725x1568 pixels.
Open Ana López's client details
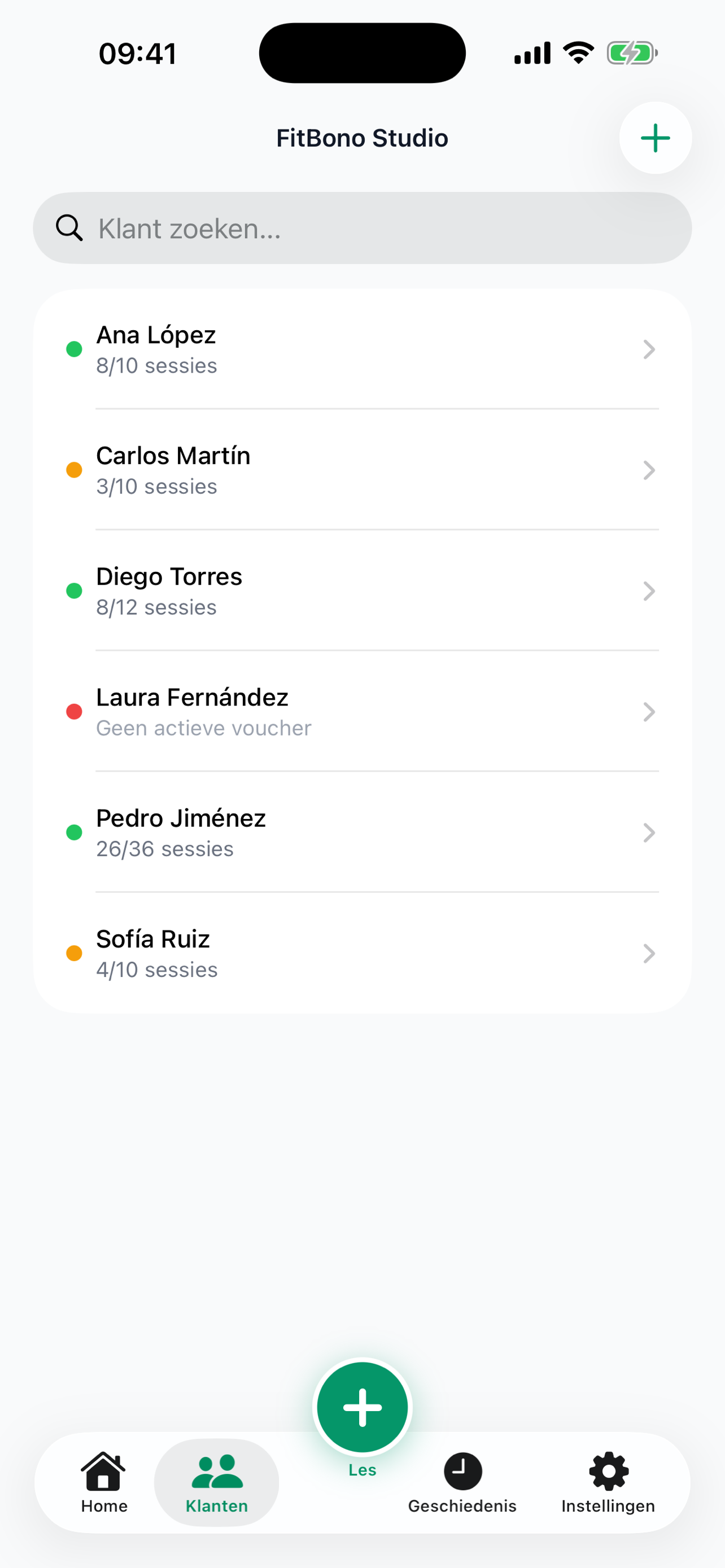(362, 349)
